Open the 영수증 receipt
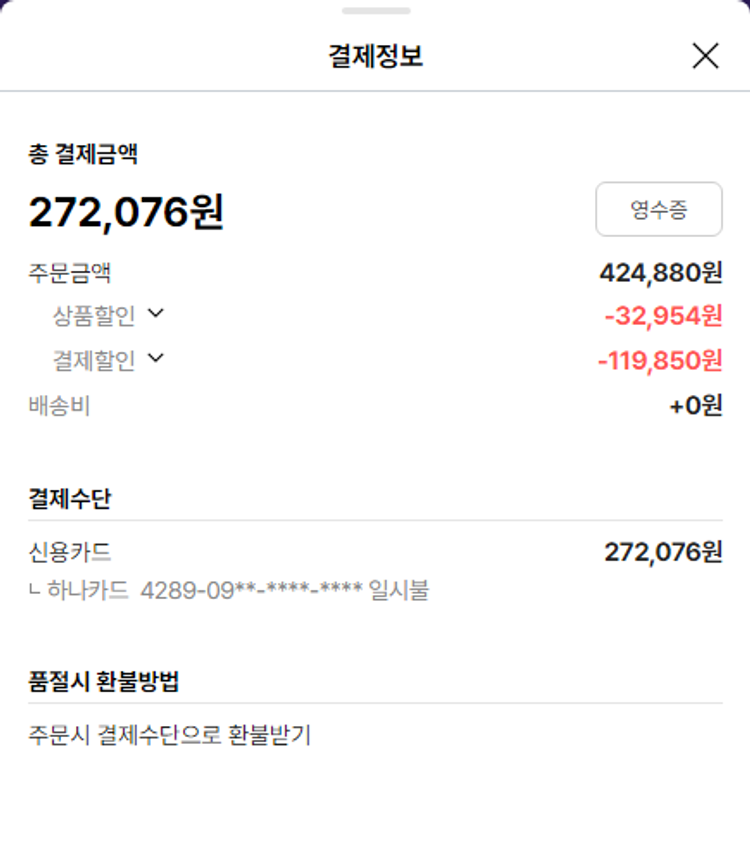The image size is (750, 855). (658, 209)
